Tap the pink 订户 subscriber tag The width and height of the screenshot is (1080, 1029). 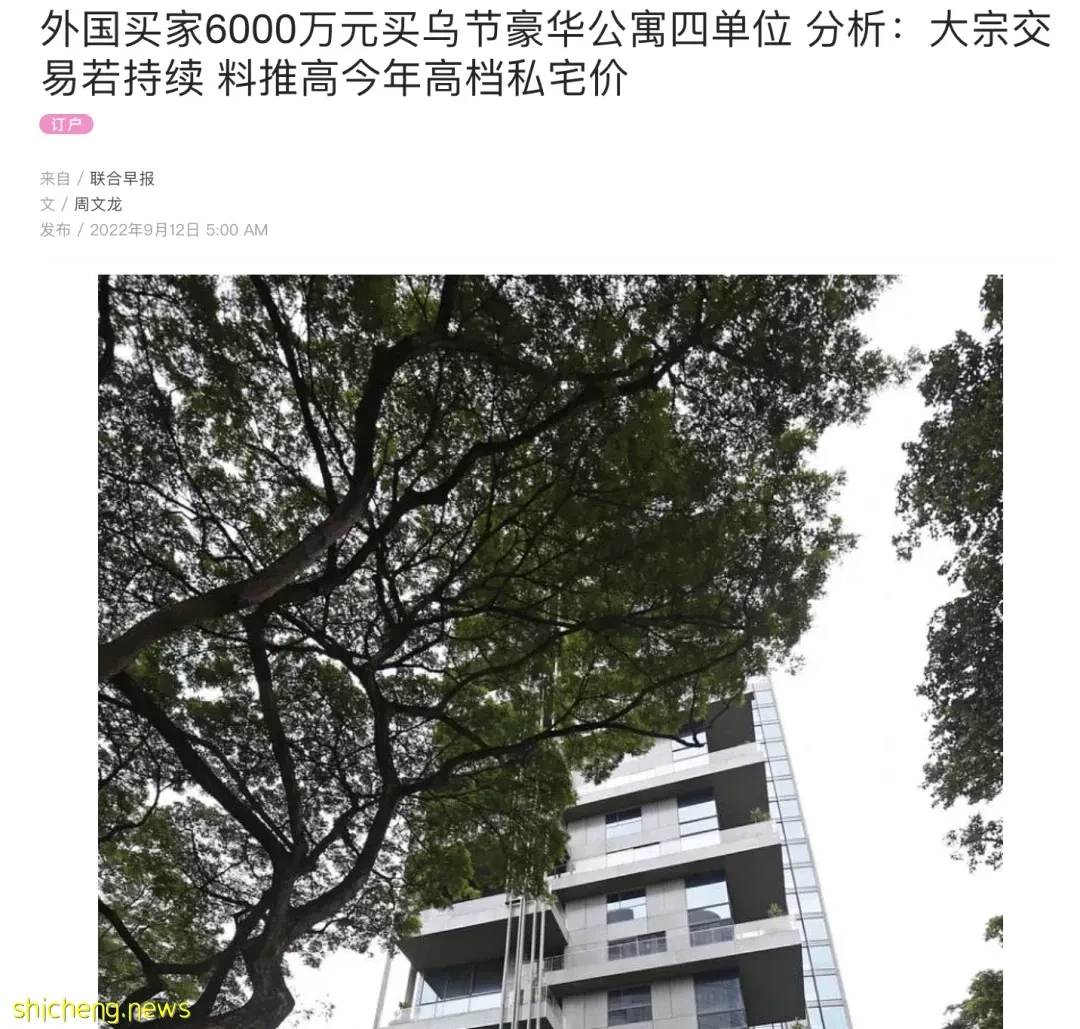pos(66,125)
